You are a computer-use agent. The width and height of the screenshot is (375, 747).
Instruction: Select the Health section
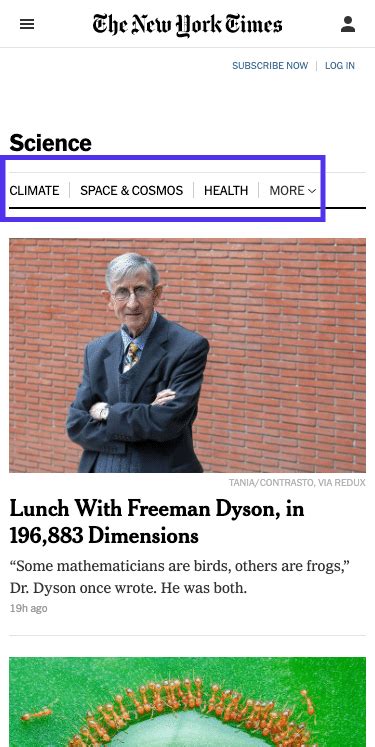click(226, 191)
